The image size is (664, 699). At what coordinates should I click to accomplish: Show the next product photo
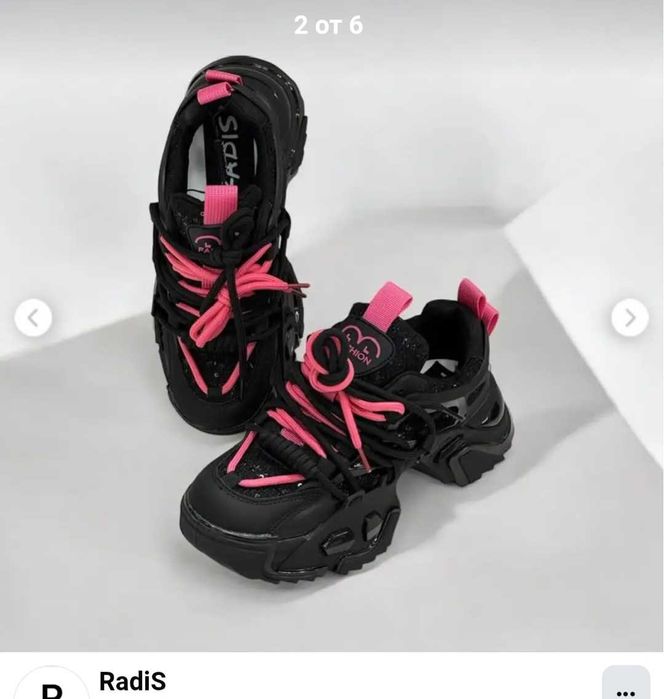pos(630,319)
